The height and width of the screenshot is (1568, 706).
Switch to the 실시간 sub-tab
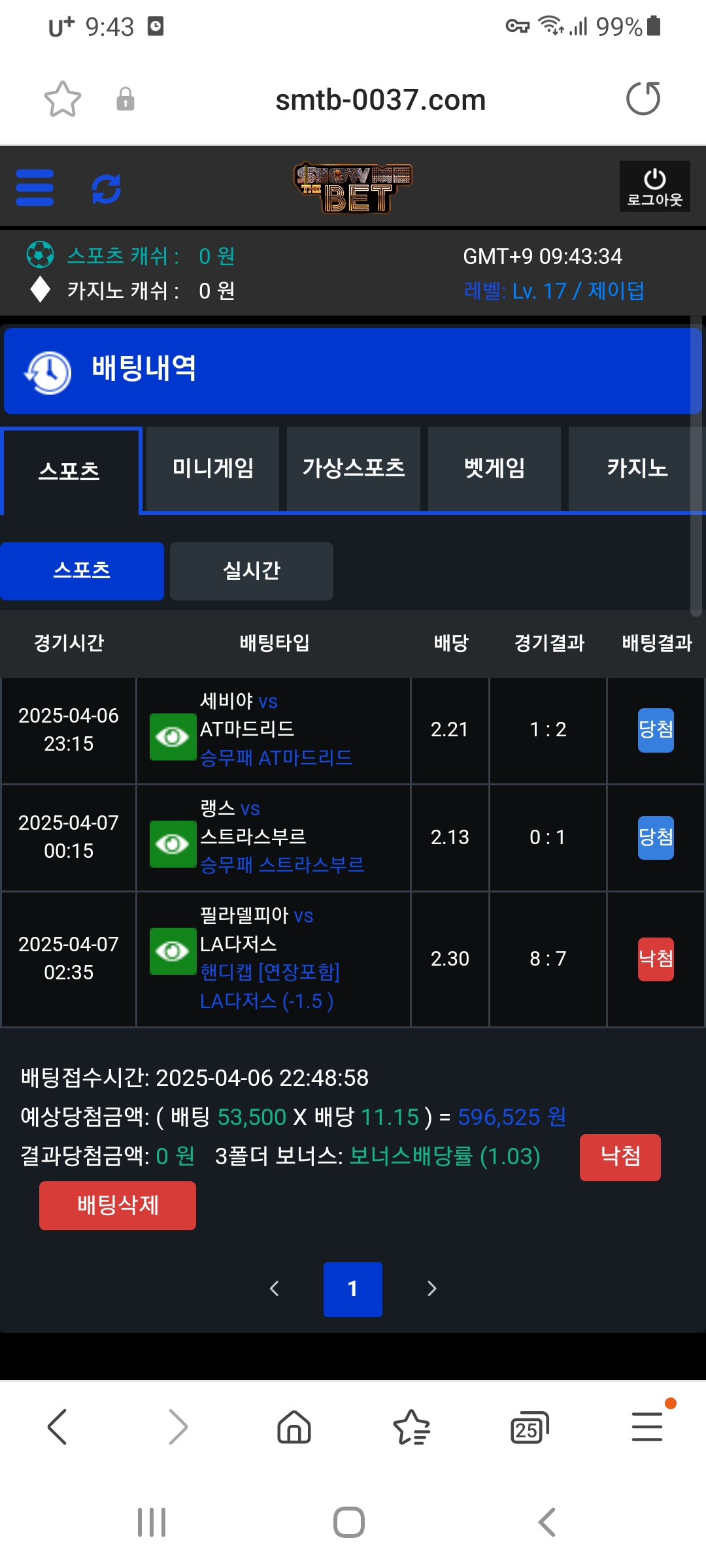coord(252,571)
